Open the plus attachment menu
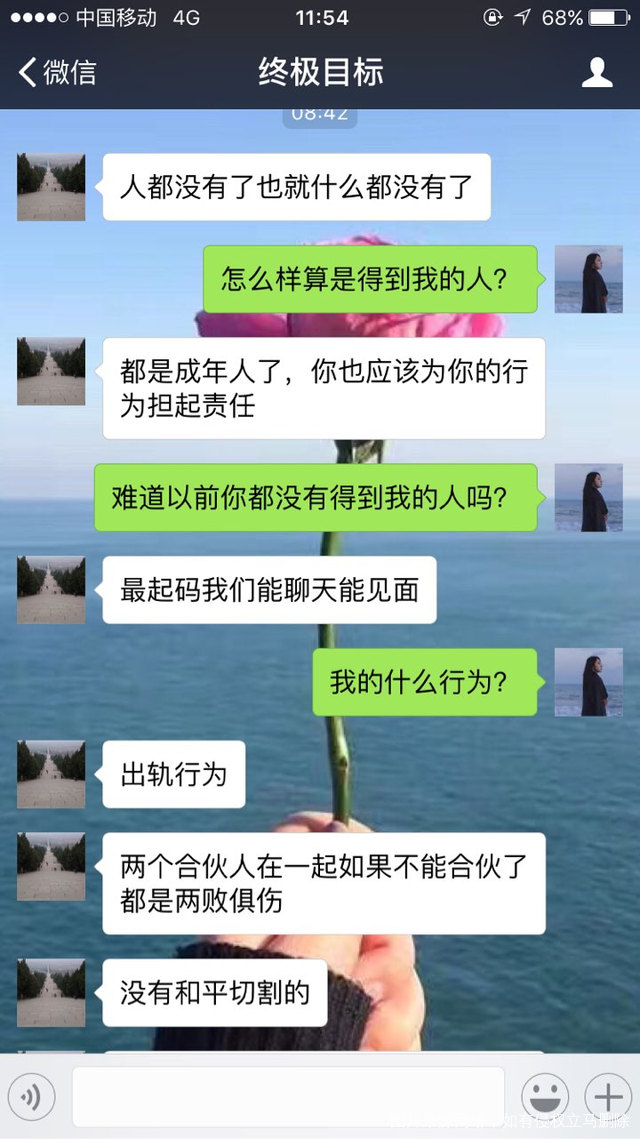The image size is (640, 1139). pos(605,1097)
